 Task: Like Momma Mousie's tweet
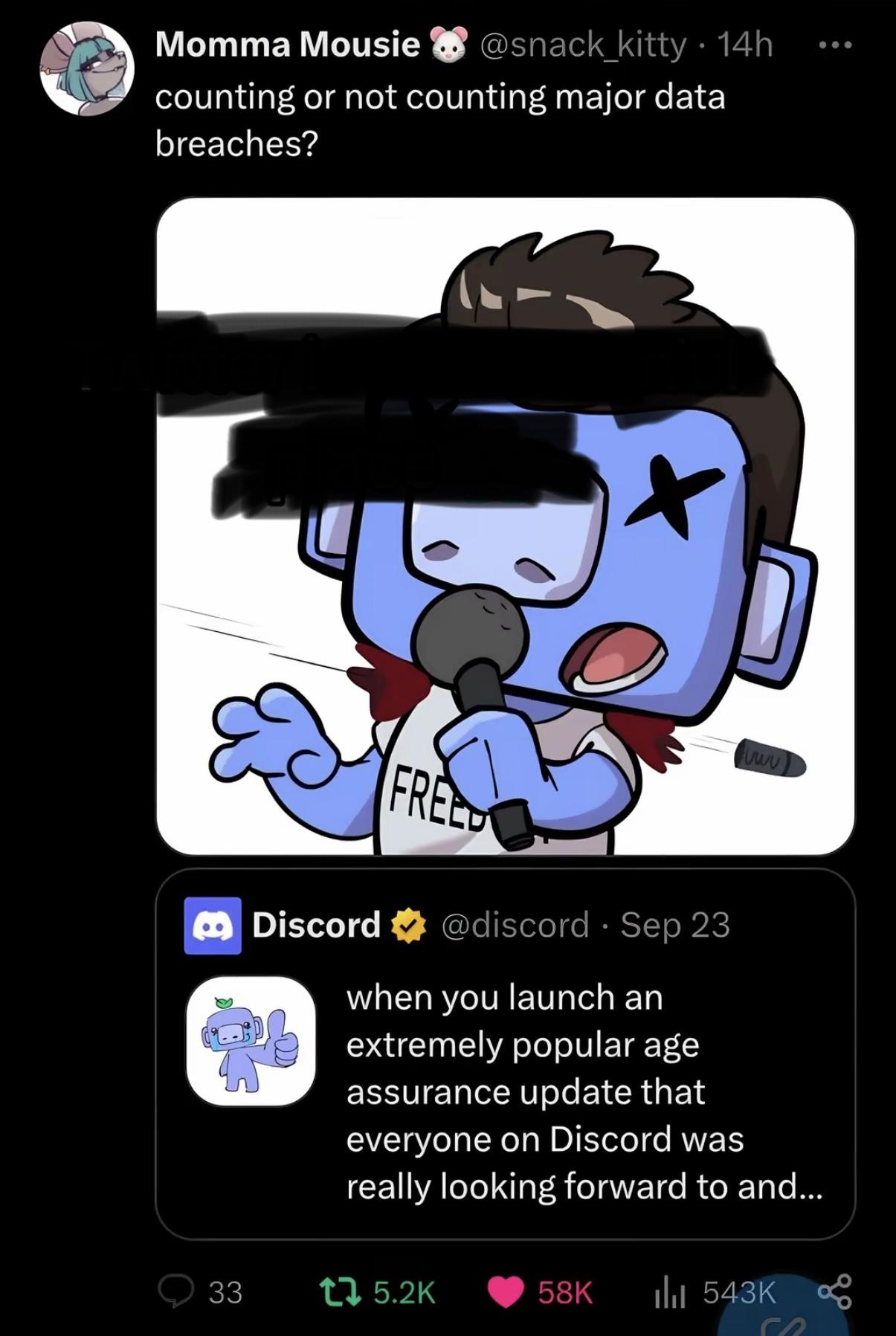[541, 1292]
